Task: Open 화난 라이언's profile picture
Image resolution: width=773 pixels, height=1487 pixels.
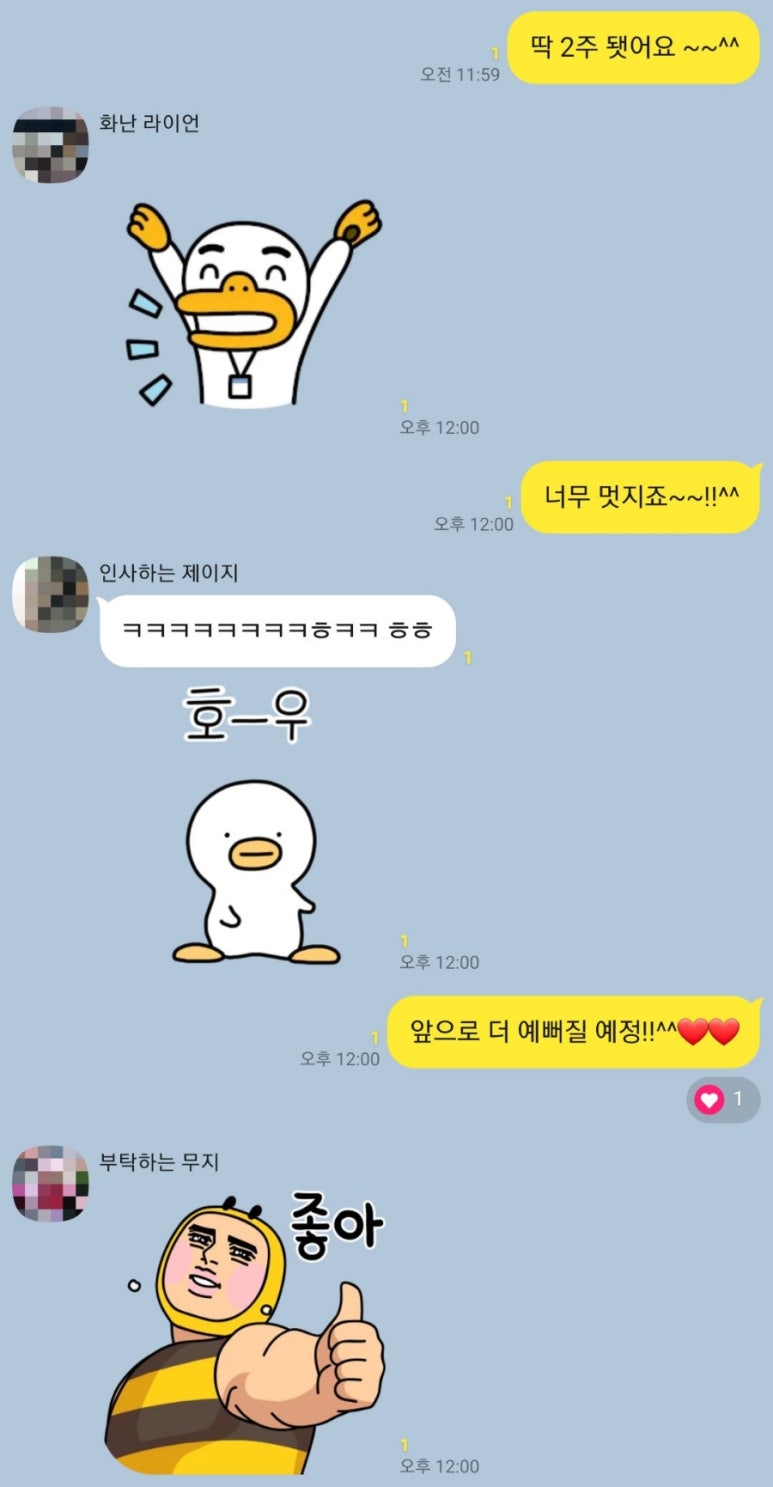Action: (50, 145)
